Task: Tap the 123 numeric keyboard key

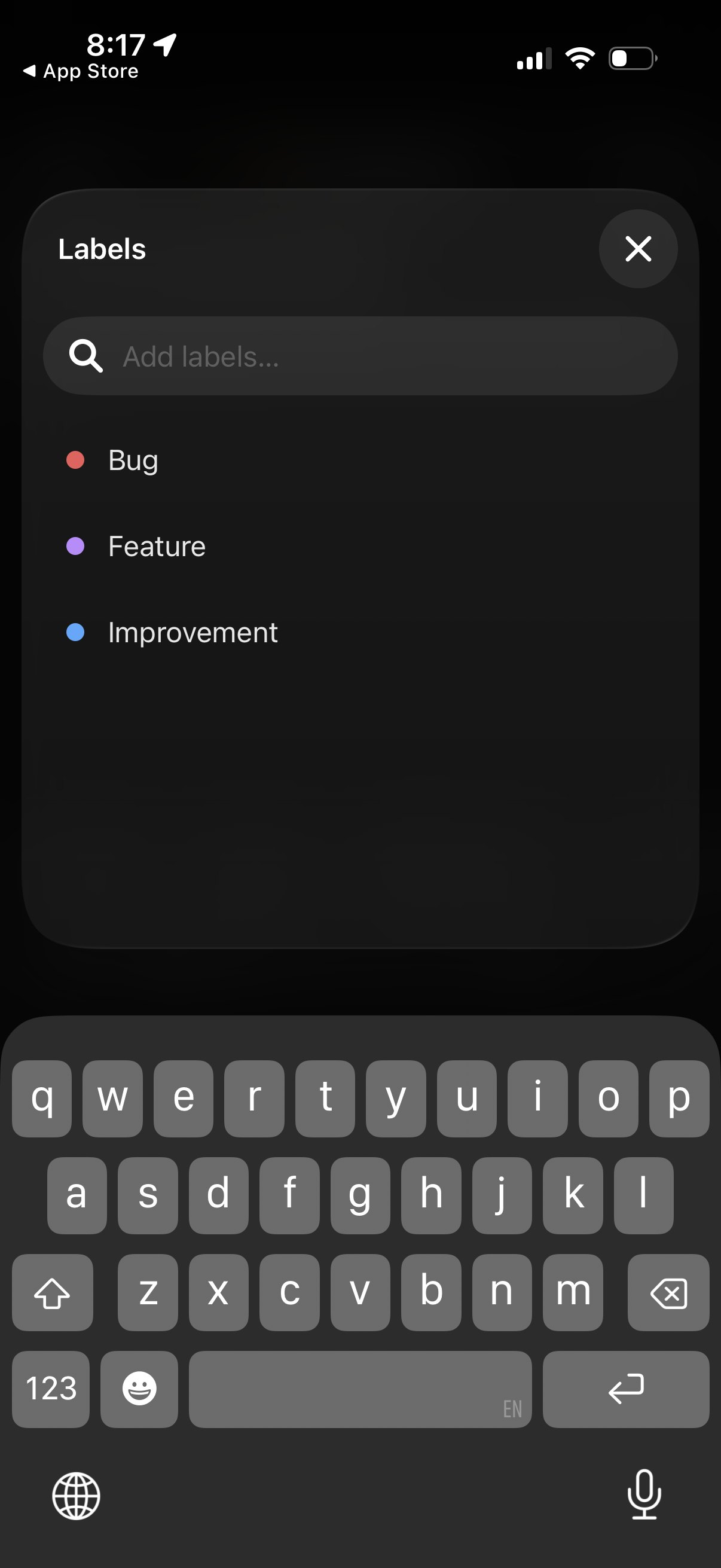Action: pos(50,1389)
